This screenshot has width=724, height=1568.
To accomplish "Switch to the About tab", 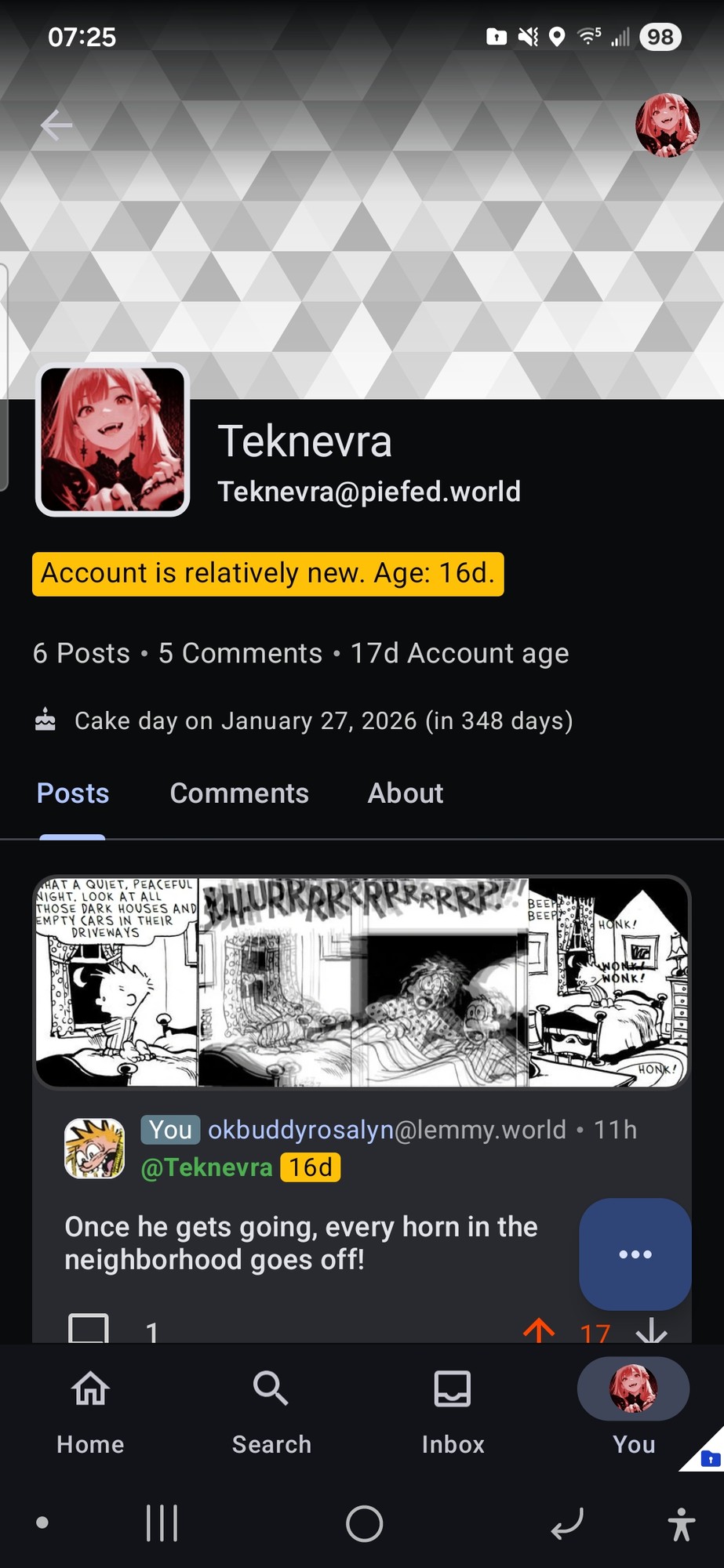I will coord(406,793).
